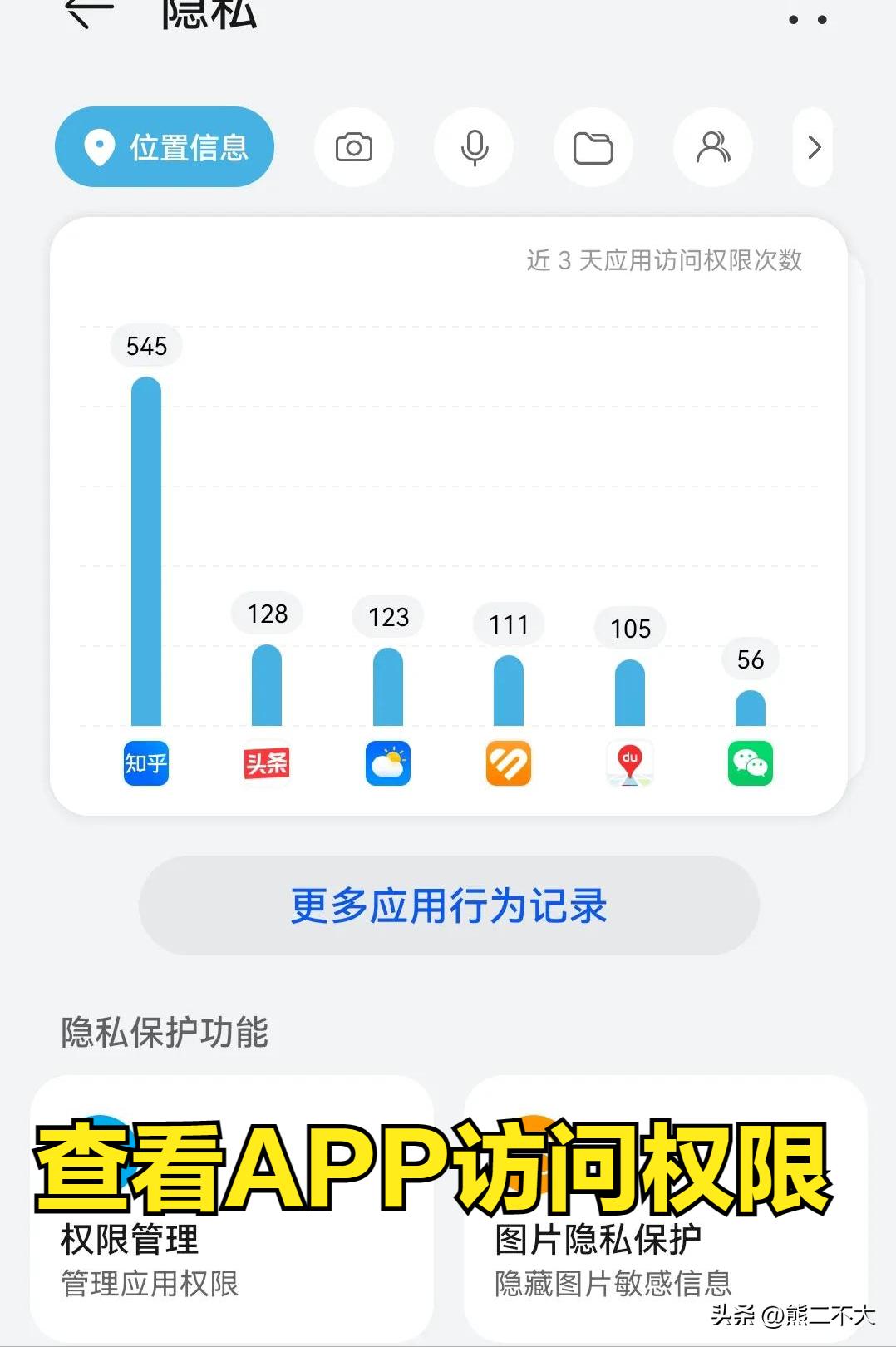Open the microphone permission usage view

(474, 146)
